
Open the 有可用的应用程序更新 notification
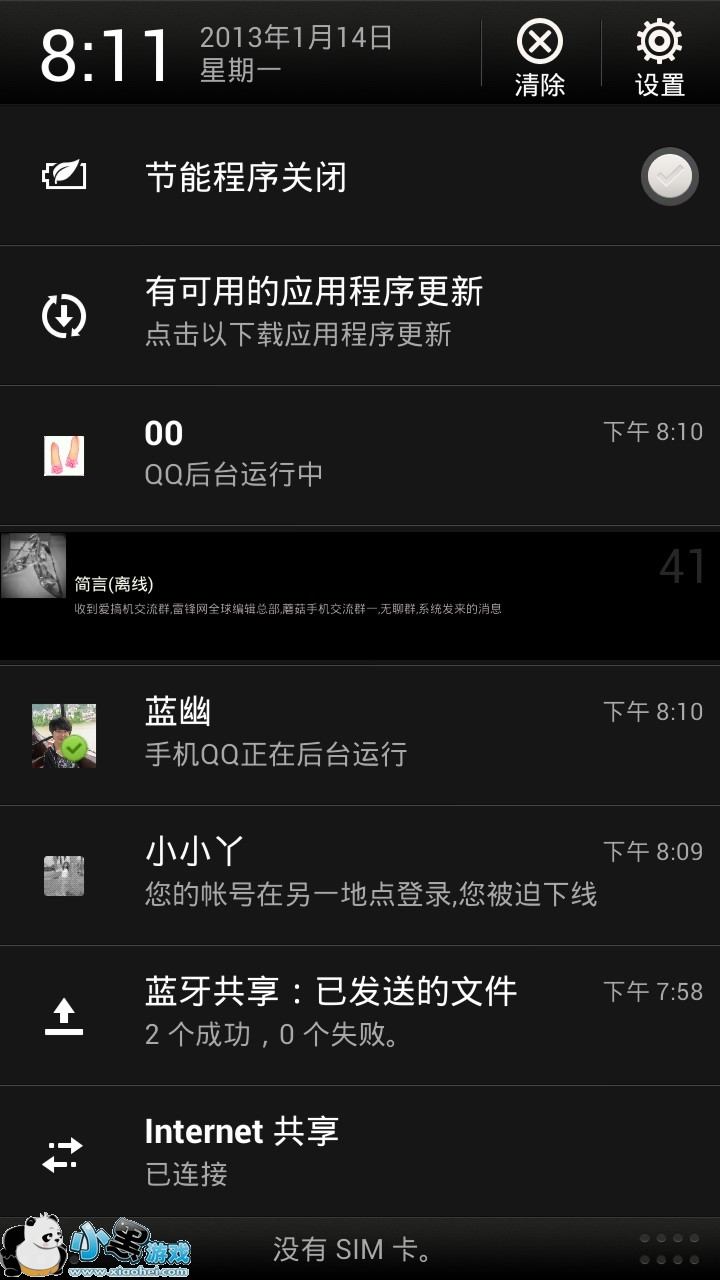(360, 315)
